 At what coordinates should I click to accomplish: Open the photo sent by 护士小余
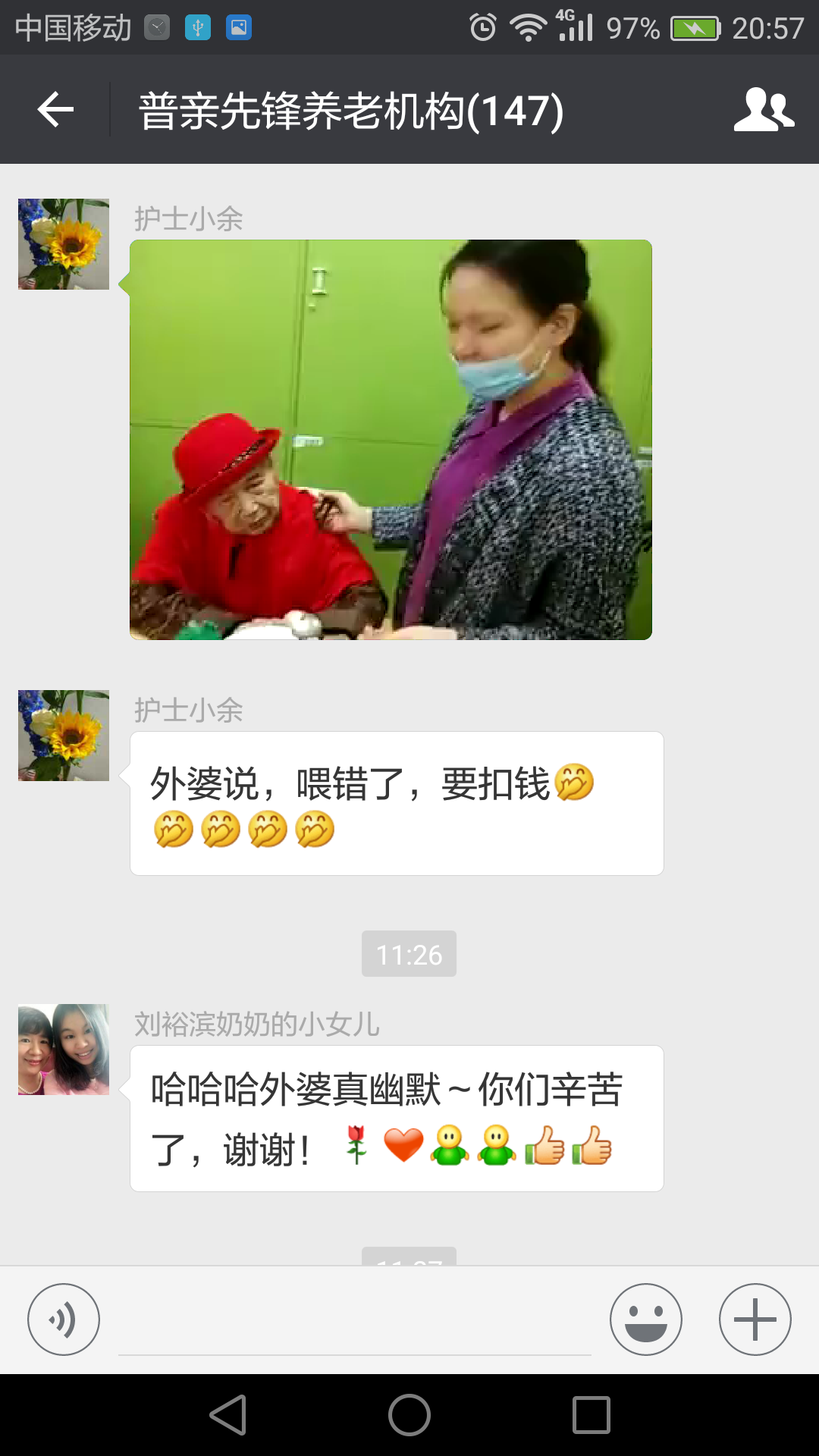(391, 440)
